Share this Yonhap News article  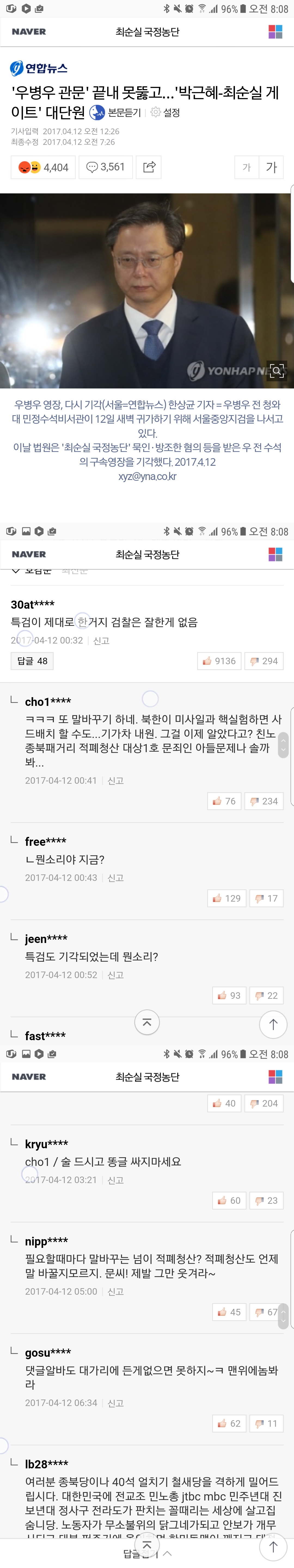(149, 167)
